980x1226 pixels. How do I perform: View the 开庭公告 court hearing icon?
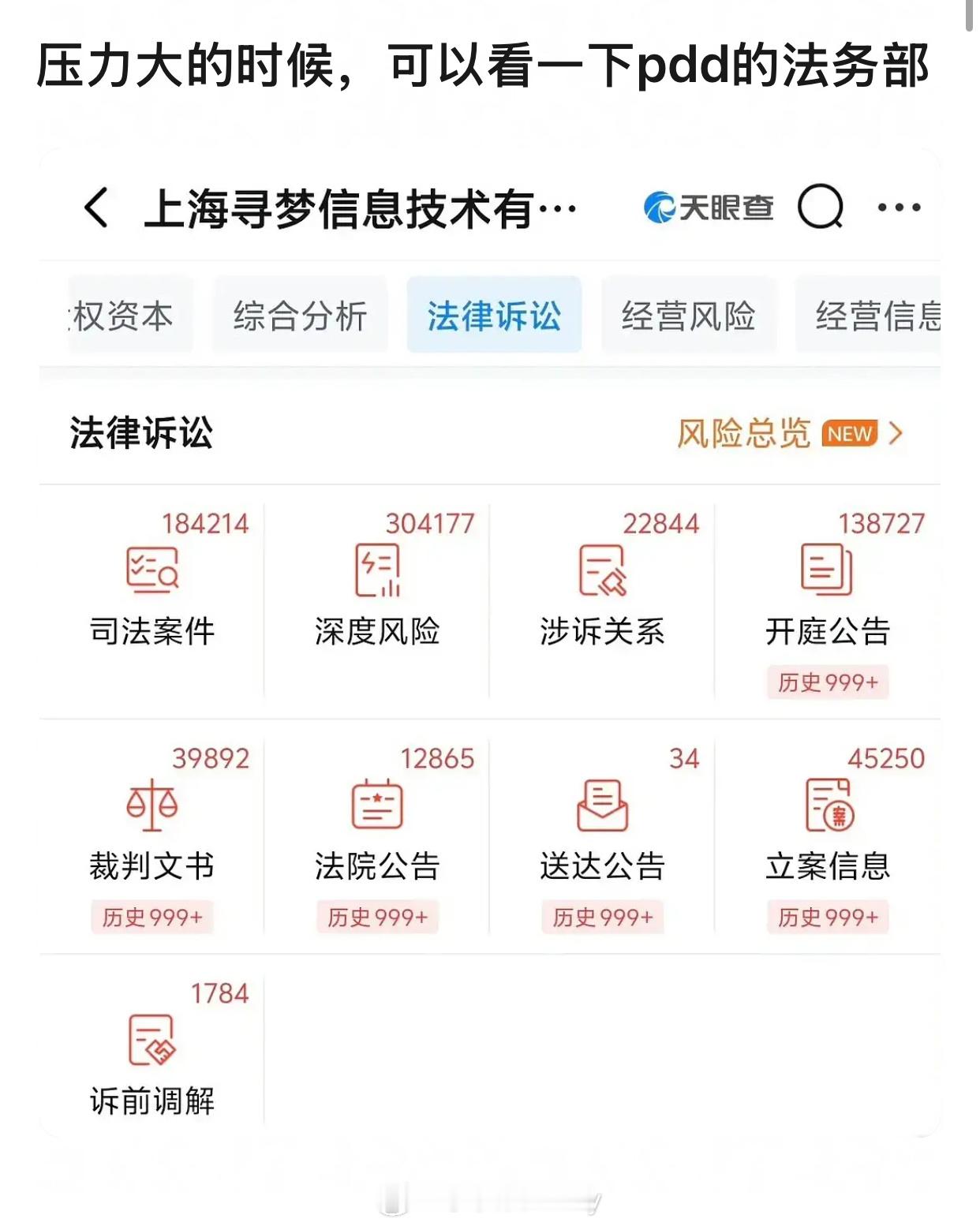829,574
